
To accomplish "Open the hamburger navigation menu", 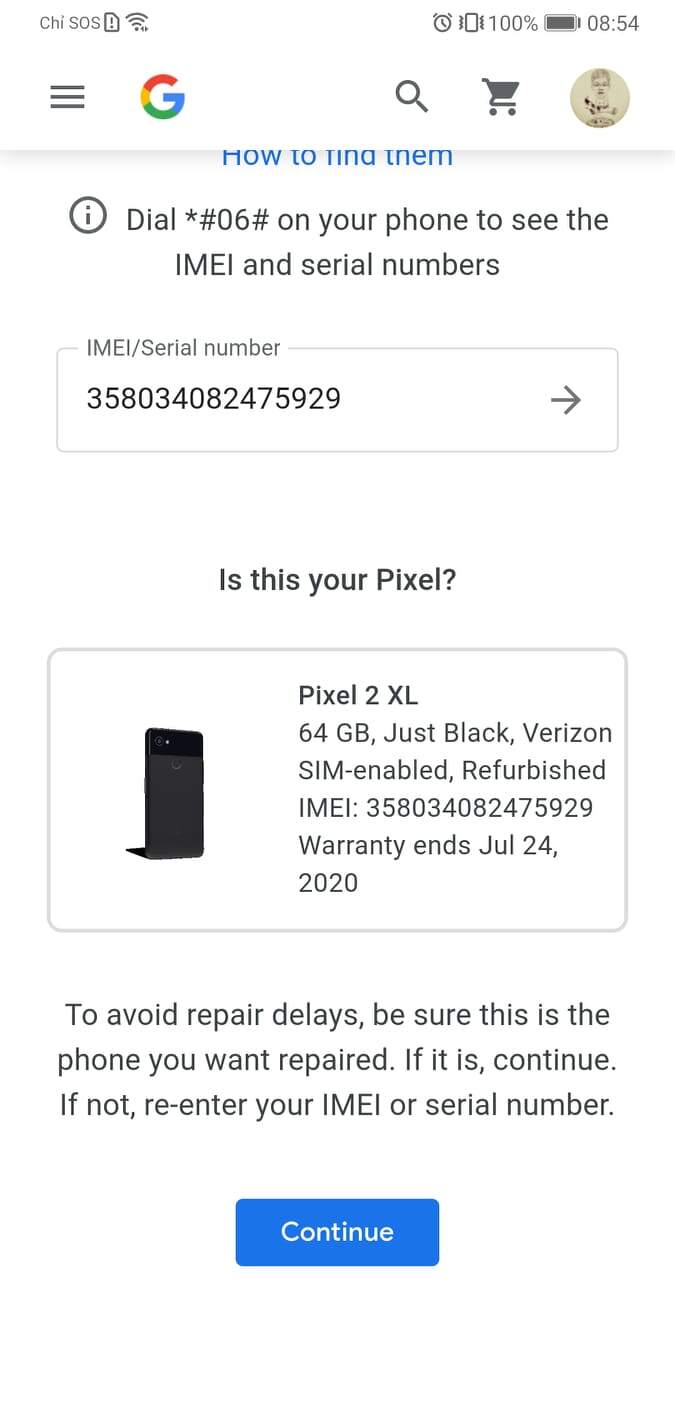I will tap(67, 97).
